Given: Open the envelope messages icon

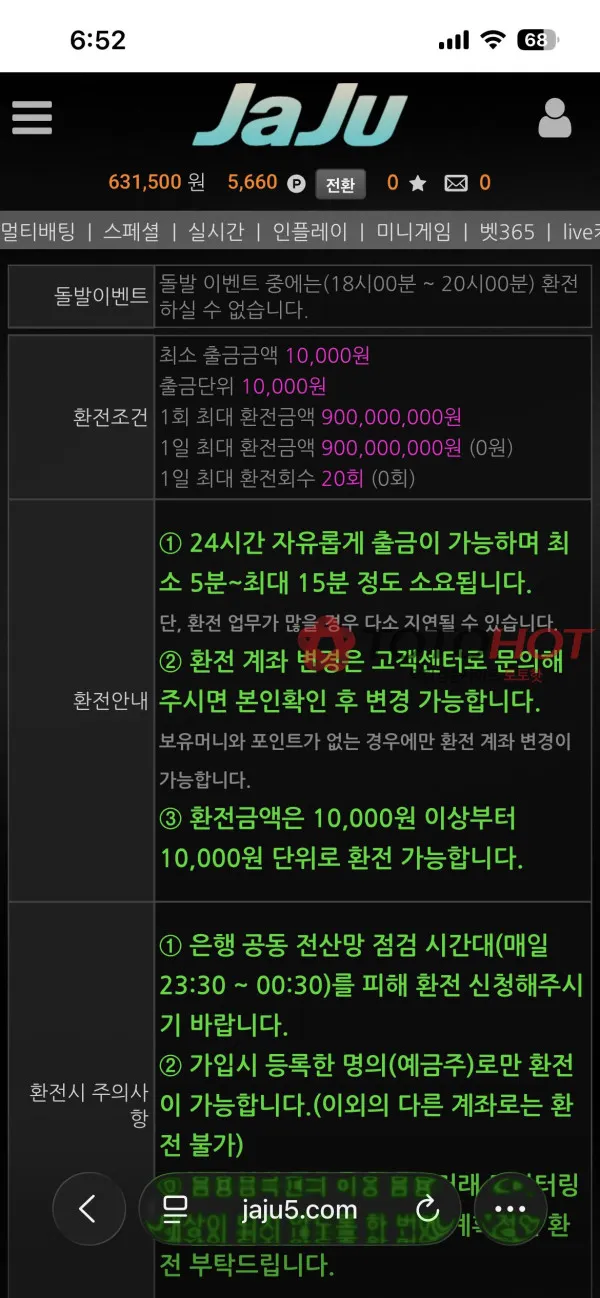Looking at the screenshot, I should tap(456, 183).
